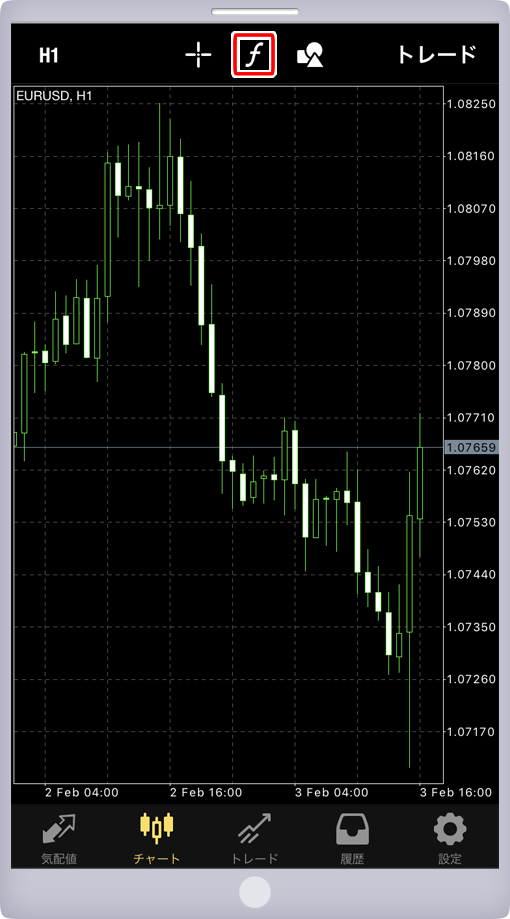Open the 設定 settings tab

tap(450, 839)
